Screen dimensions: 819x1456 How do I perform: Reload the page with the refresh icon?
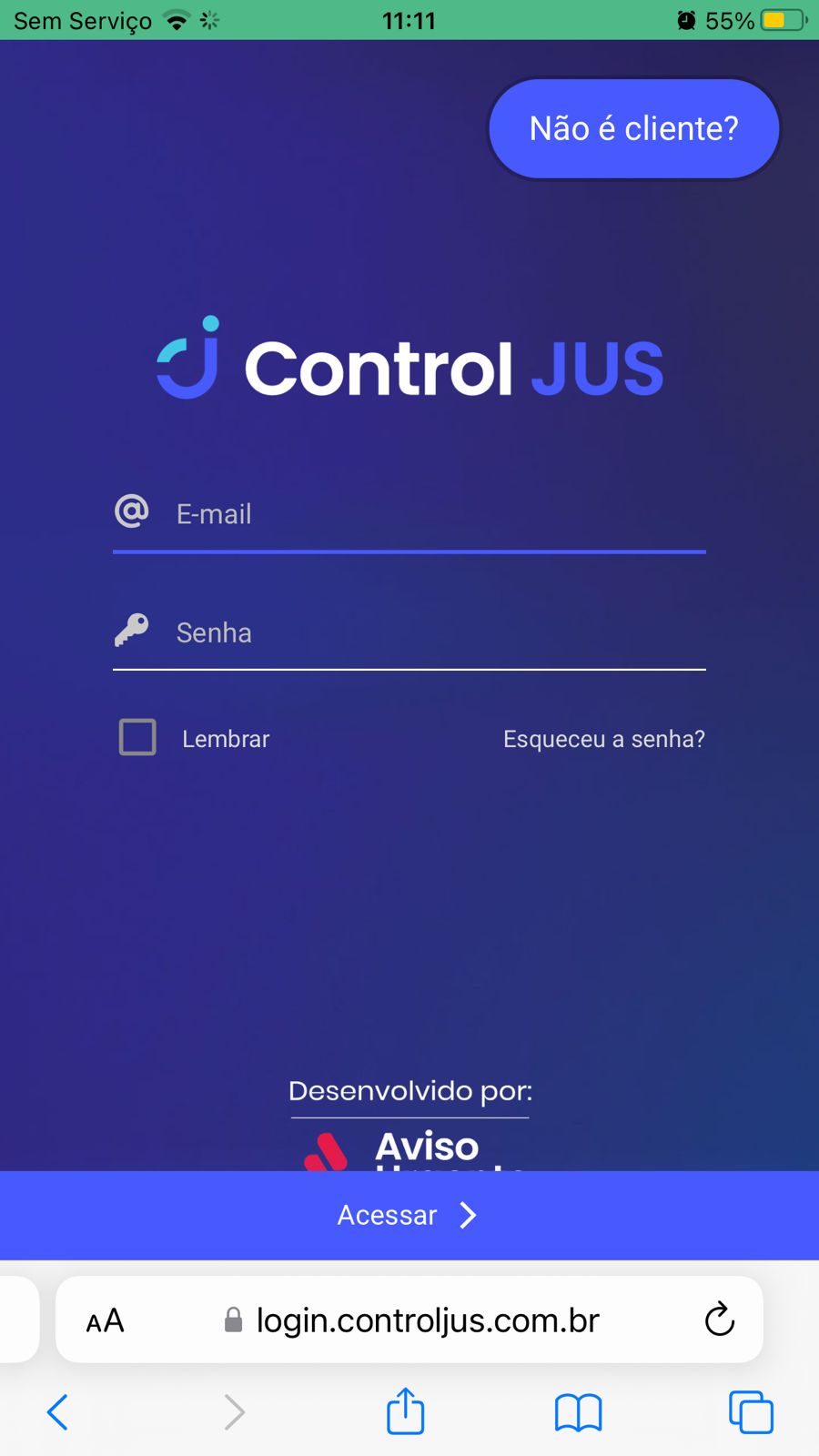719,1319
